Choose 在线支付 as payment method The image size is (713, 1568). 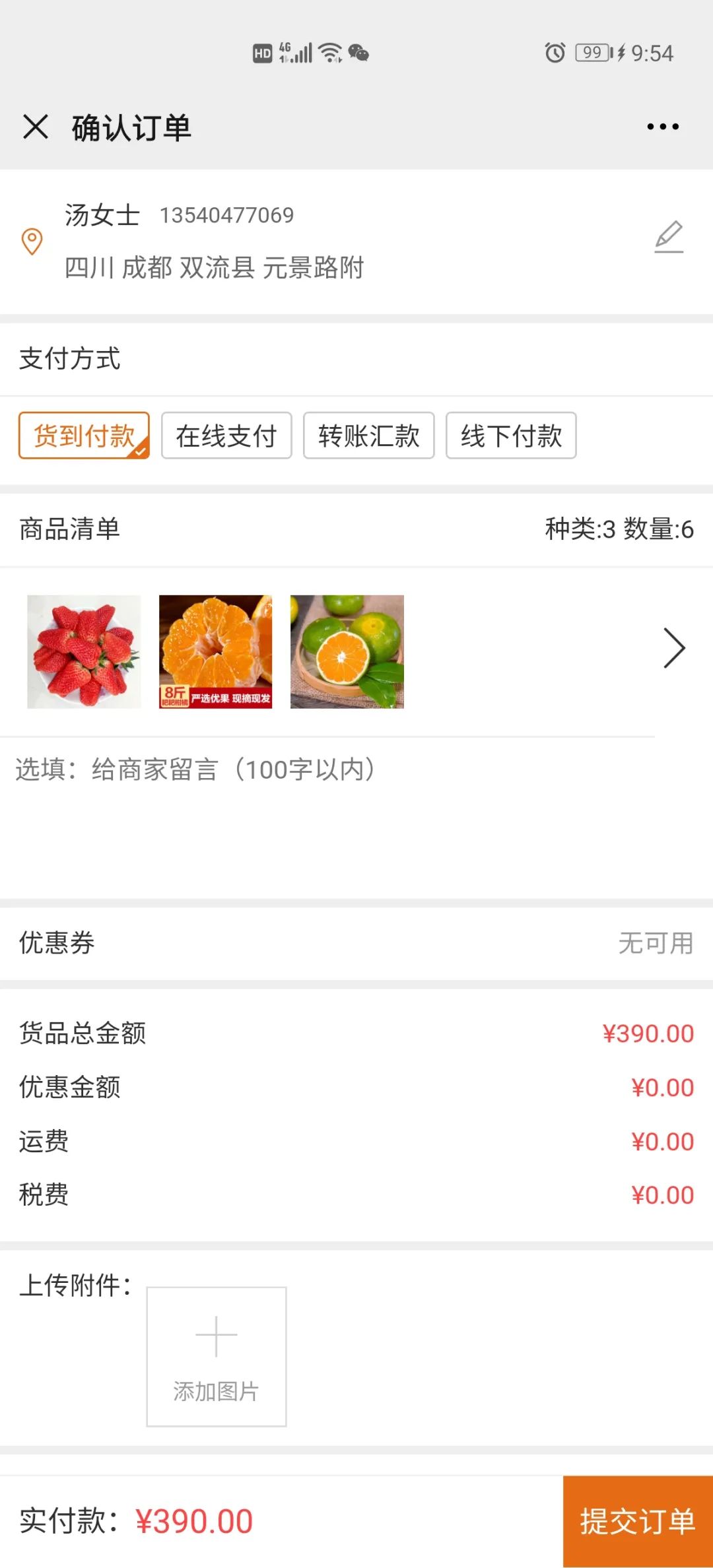226,436
